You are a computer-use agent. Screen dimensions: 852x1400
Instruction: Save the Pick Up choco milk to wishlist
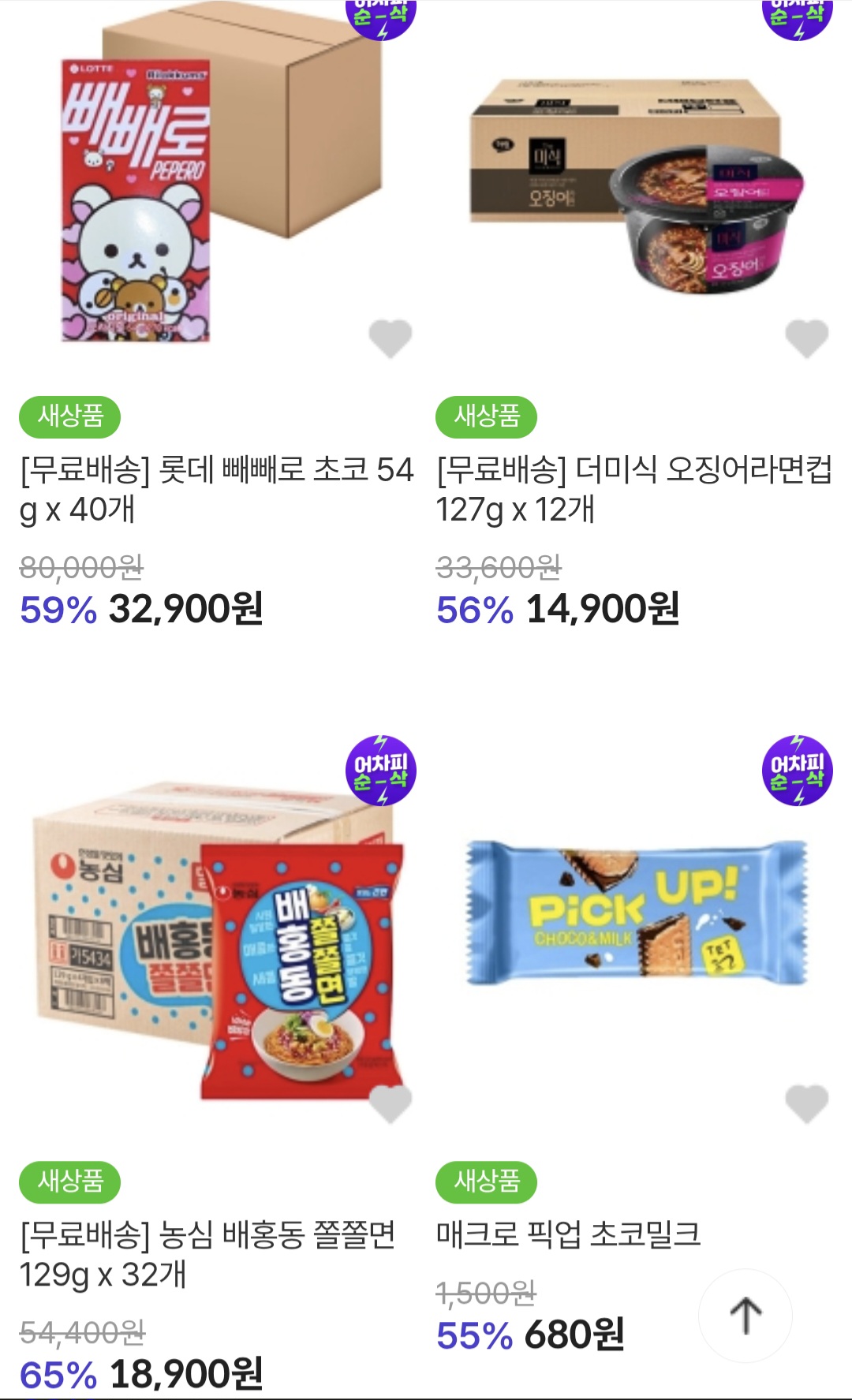(807, 1103)
